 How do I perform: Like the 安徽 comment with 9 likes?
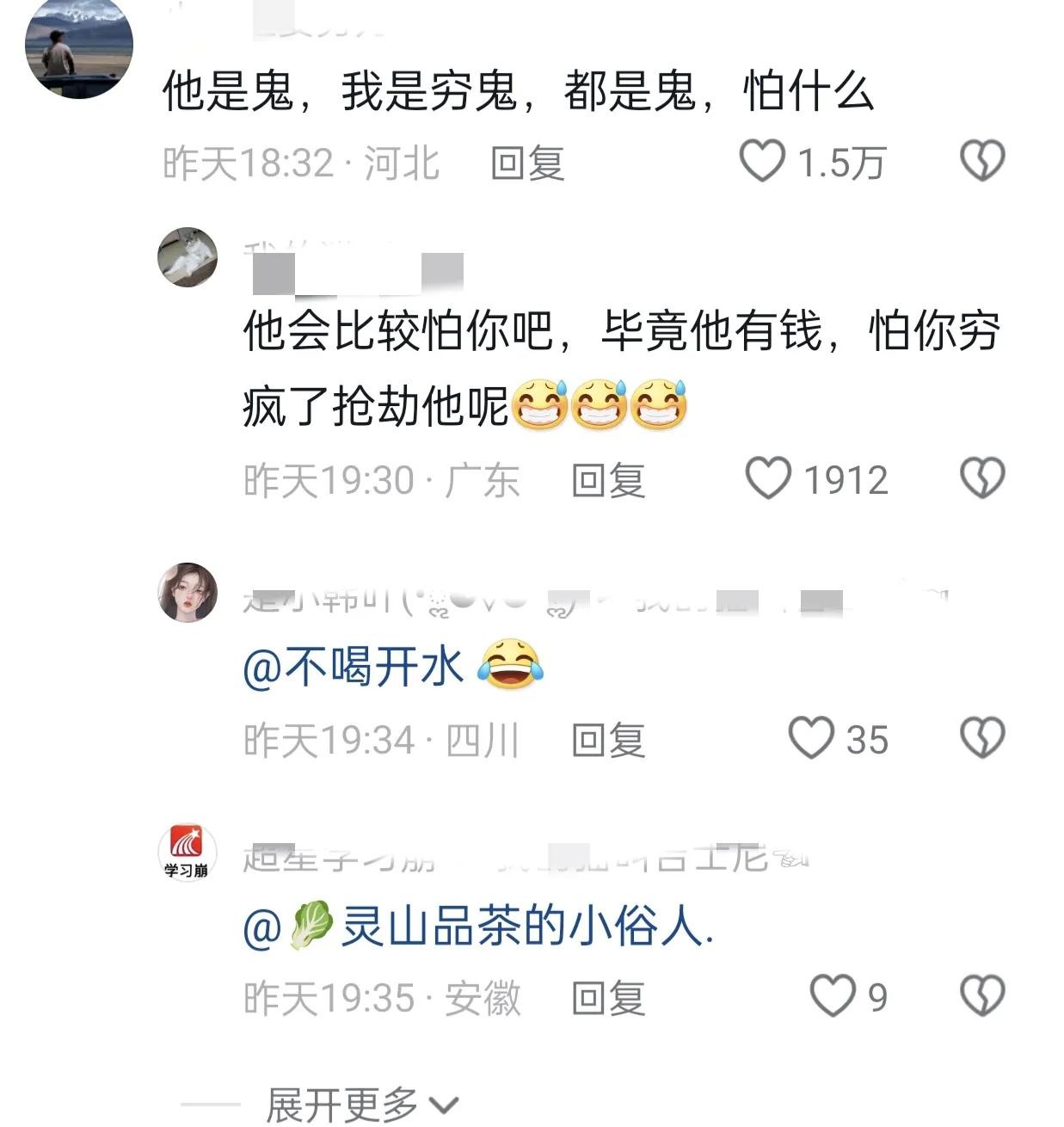(832, 996)
